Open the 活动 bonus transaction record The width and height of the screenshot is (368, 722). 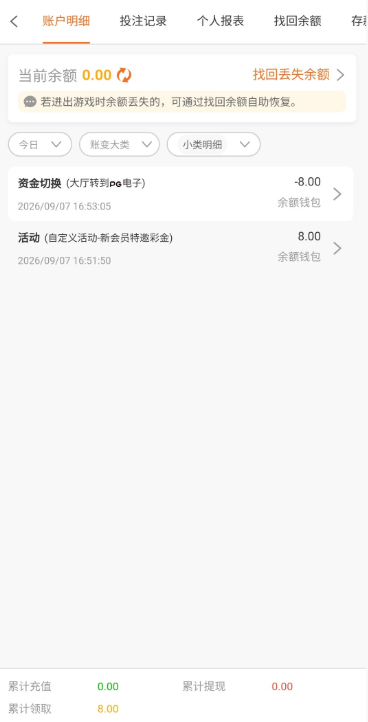point(181,248)
